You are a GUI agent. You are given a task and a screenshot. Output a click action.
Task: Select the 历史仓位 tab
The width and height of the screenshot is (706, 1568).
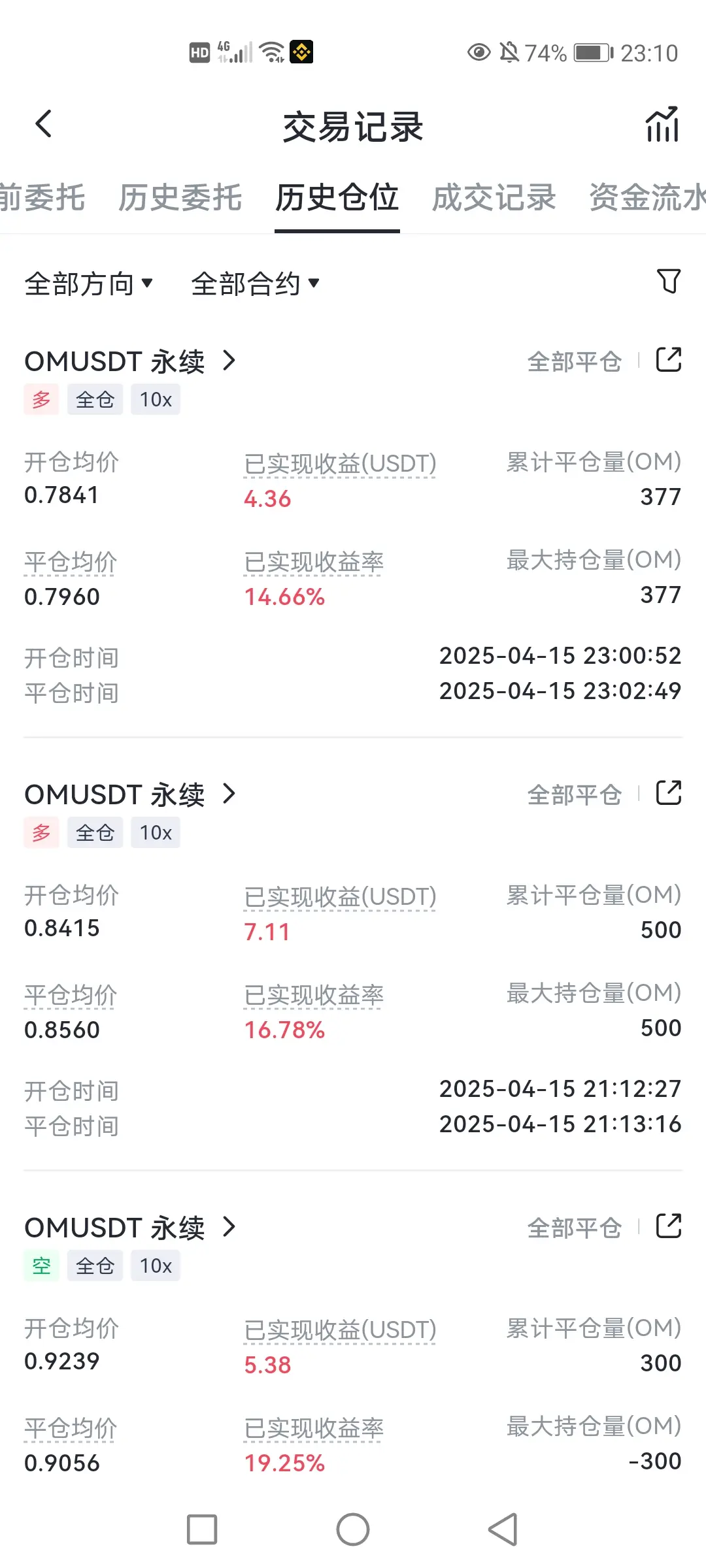[337, 197]
